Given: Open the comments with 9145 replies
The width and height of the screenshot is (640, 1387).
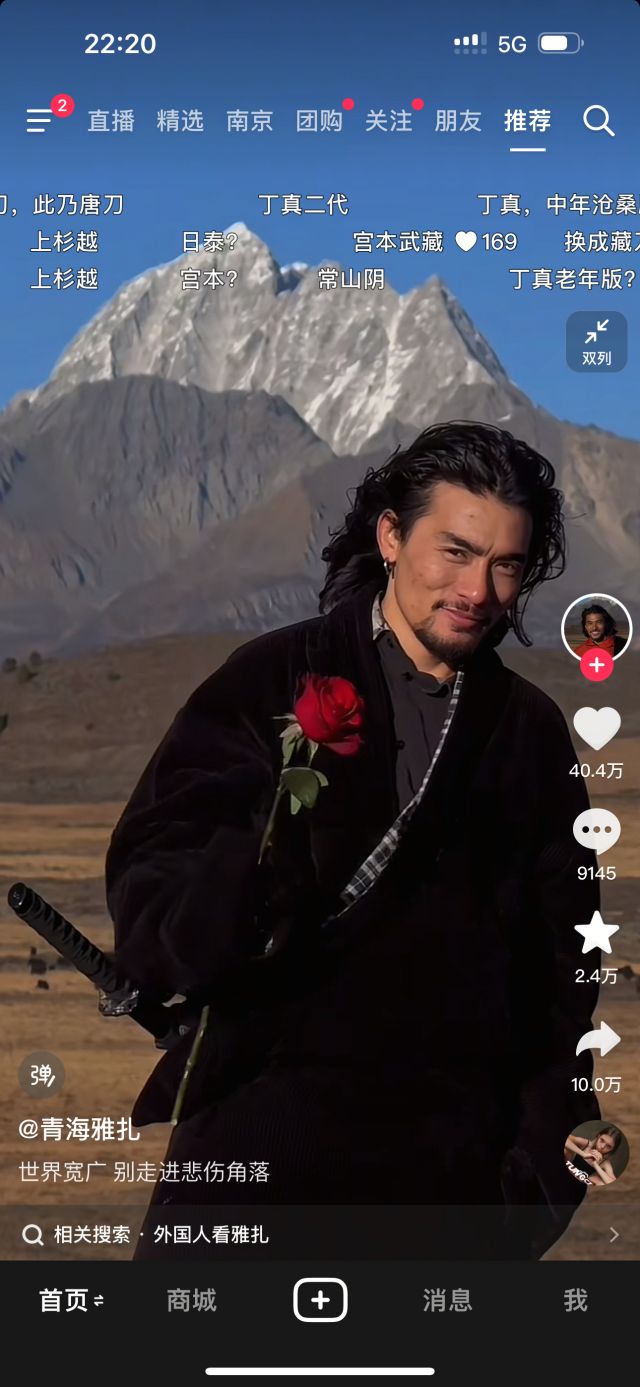Looking at the screenshot, I should 596,832.
